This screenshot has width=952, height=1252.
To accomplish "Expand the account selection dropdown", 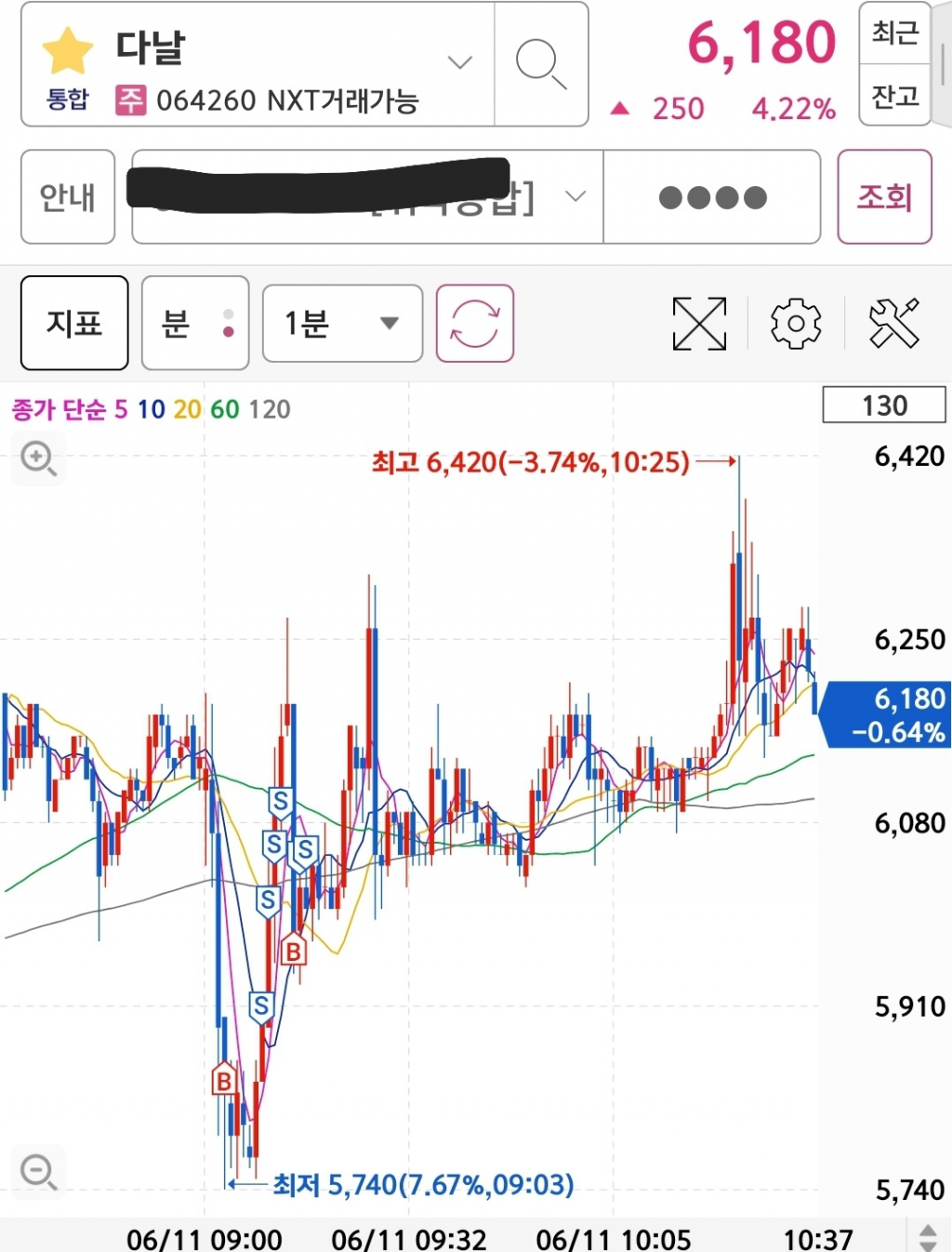I will coord(575,196).
